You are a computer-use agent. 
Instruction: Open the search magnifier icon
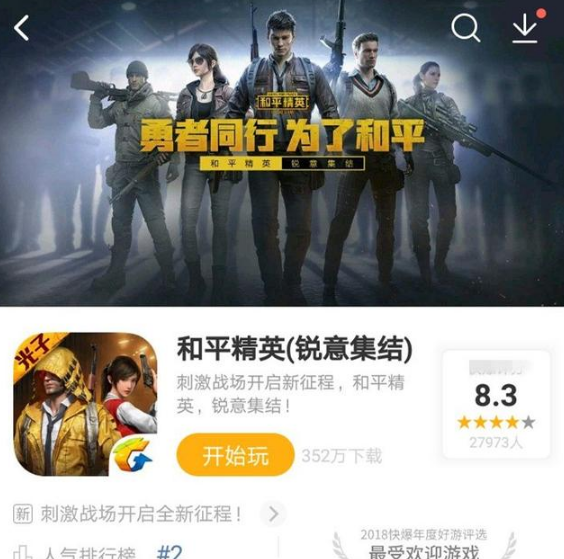click(x=466, y=28)
